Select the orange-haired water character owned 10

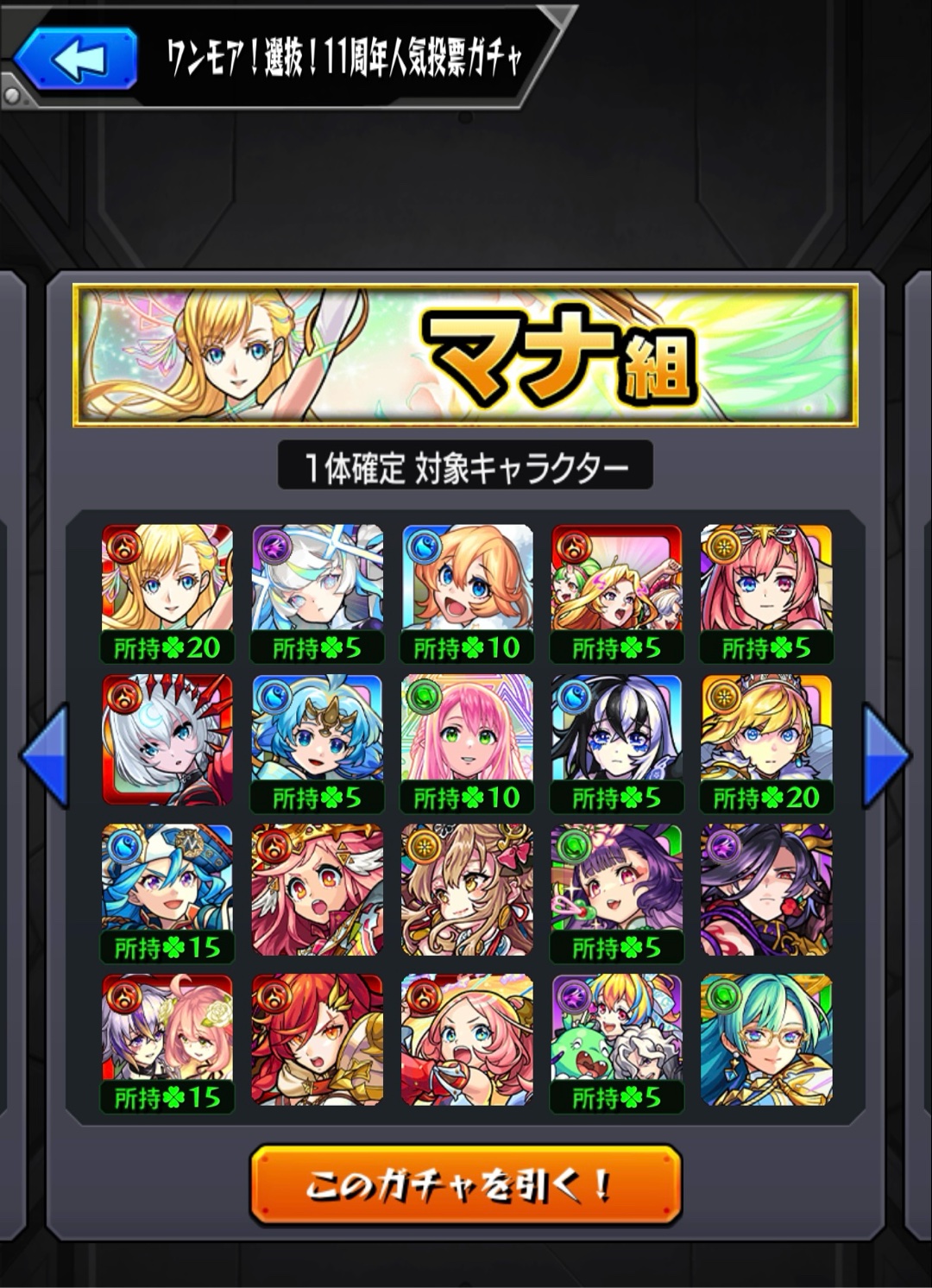coord(467,592)
